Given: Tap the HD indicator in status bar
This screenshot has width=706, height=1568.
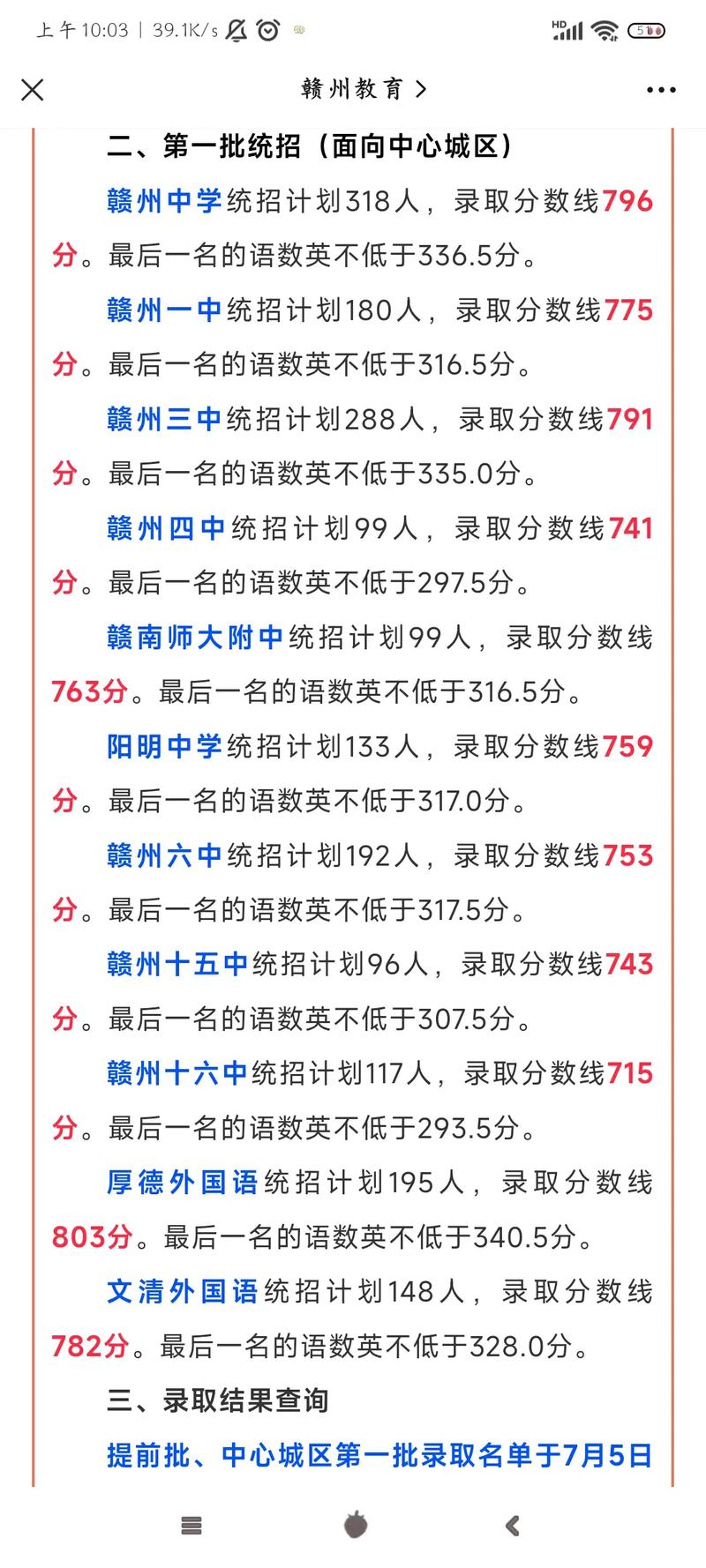Looking at the screenshot, I should pos(556,22).
